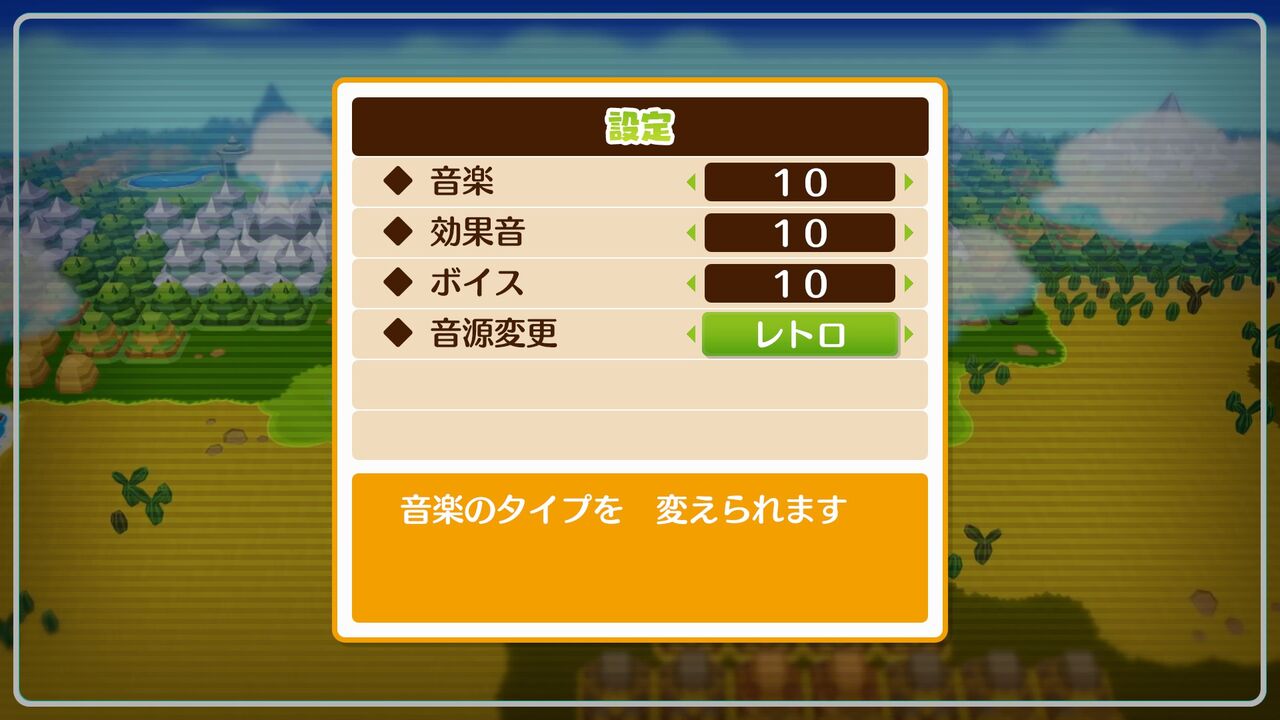Increase the 音楽 volume with right arrow
This screenshot has width=1280, height=720.
909,182
